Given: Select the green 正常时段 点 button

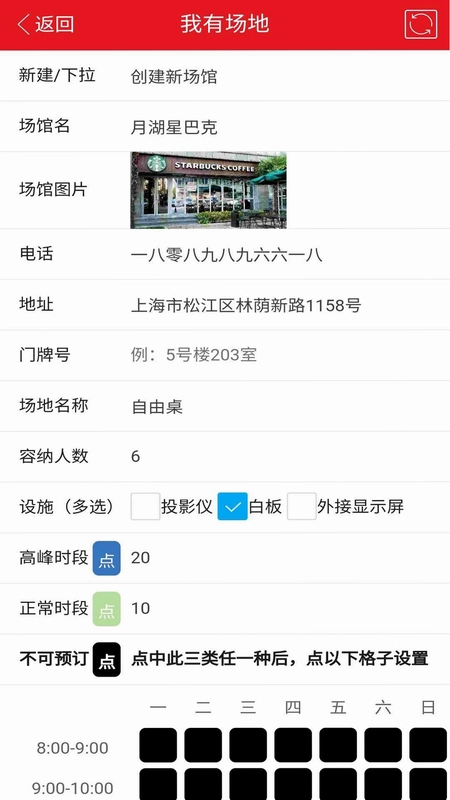Looking at the screenshot, I should 107,609.
